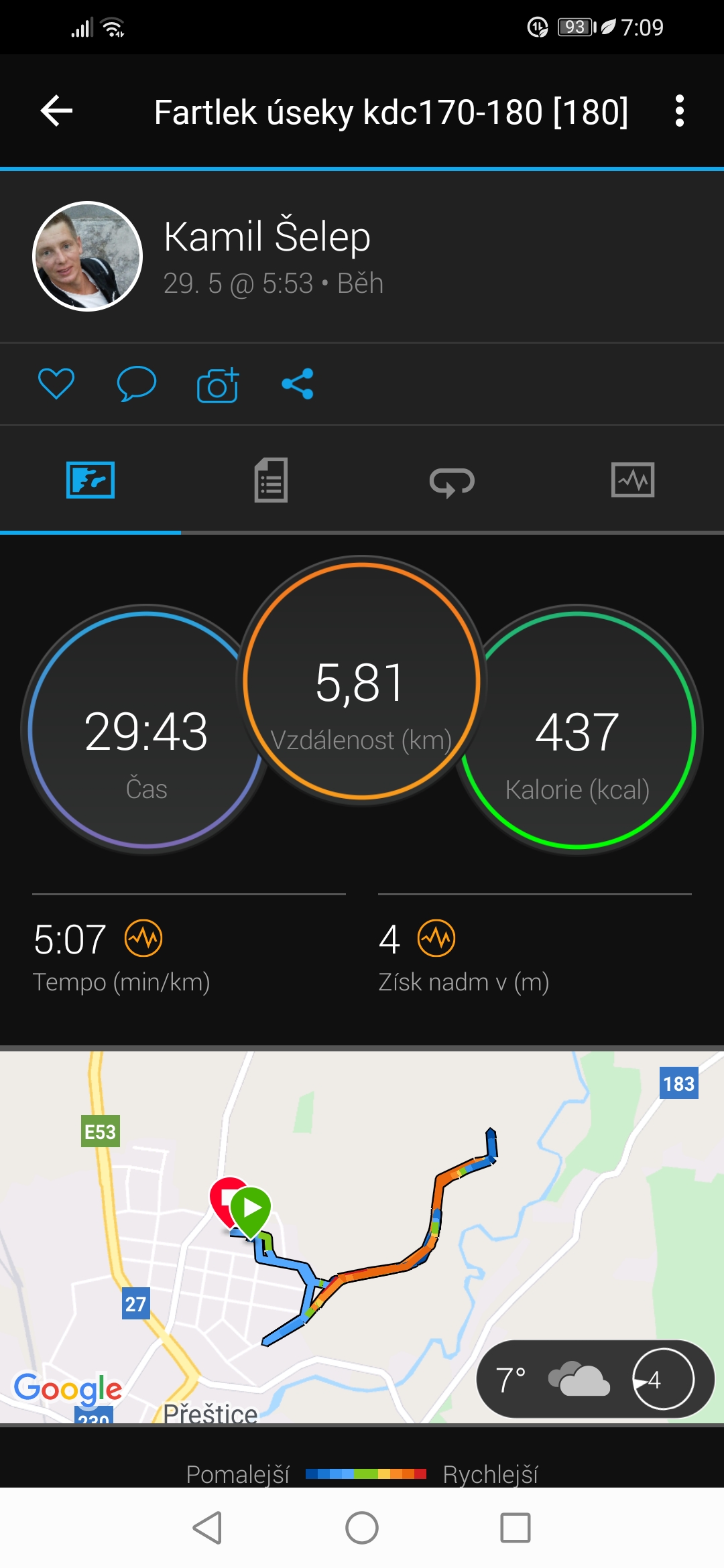724x1568 pixels.
Task: Open the elevation gain chart icon
Action: pos(436,938)
